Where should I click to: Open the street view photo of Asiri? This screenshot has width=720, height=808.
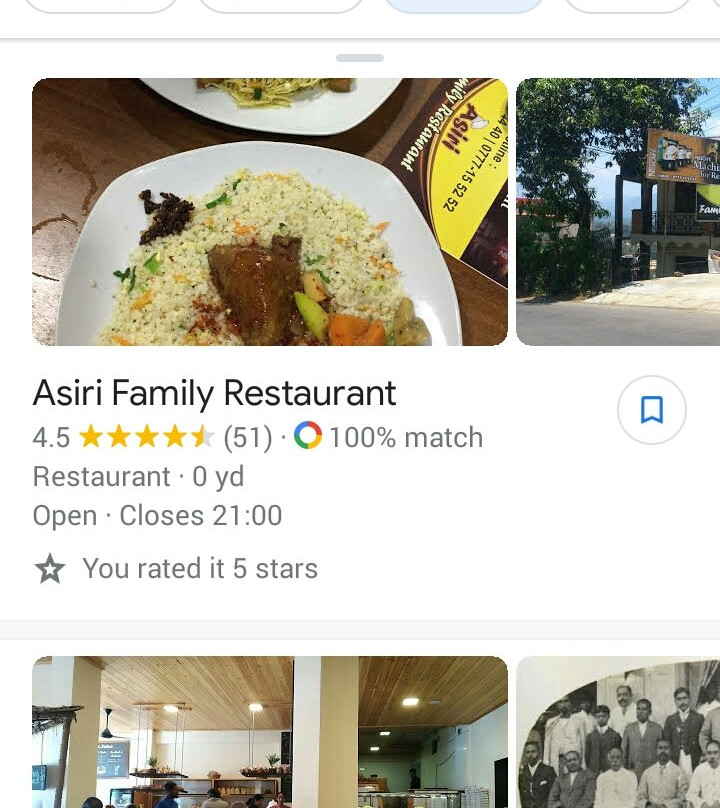[618, 212]
